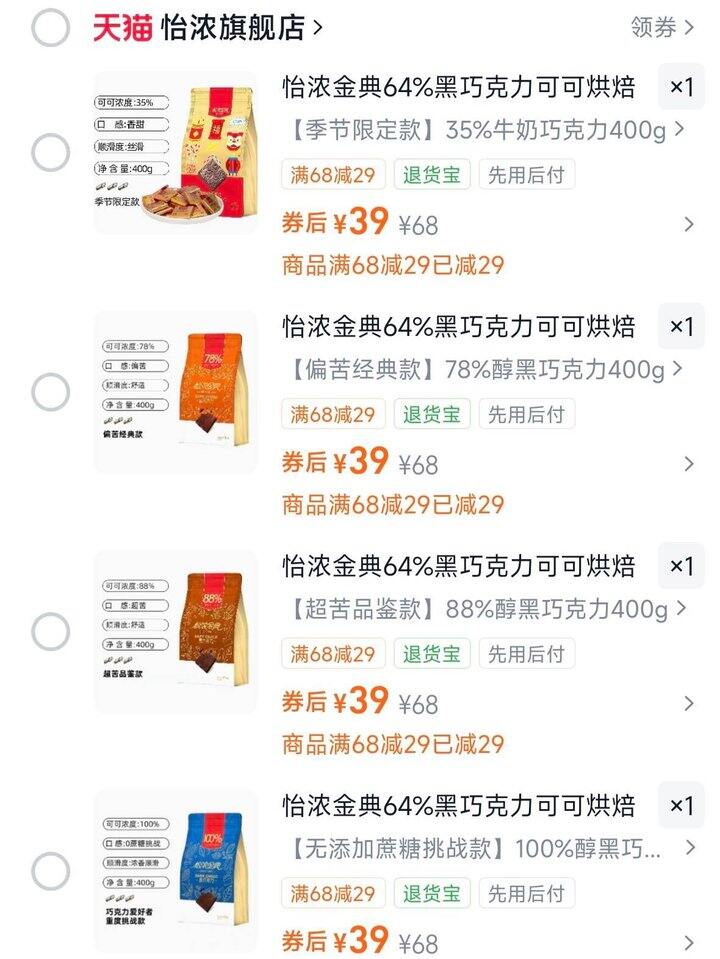Open the 怡浓旗舰店 store page
720x959 pixels.
pos(241,28)
